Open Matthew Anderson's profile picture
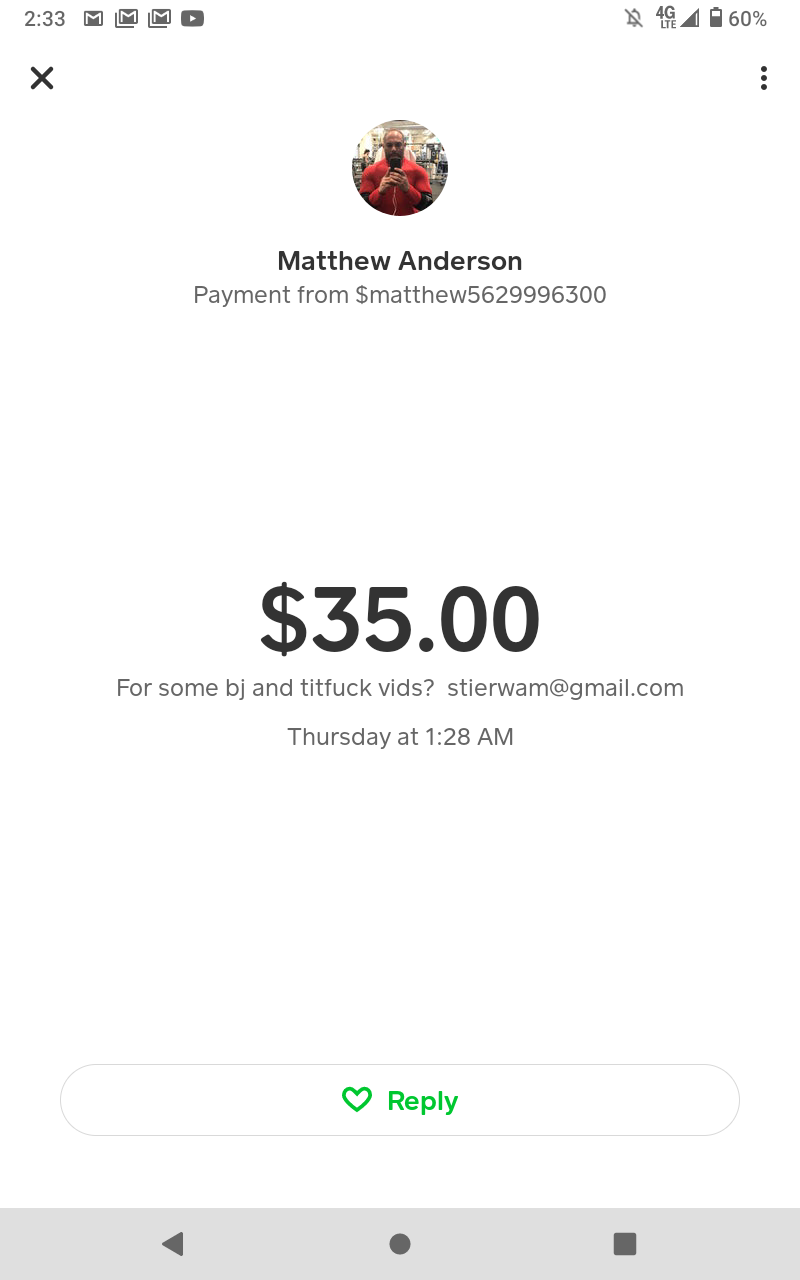This screenshot has width=800, height=1280. pyautogui.click(x=400, y=168)
